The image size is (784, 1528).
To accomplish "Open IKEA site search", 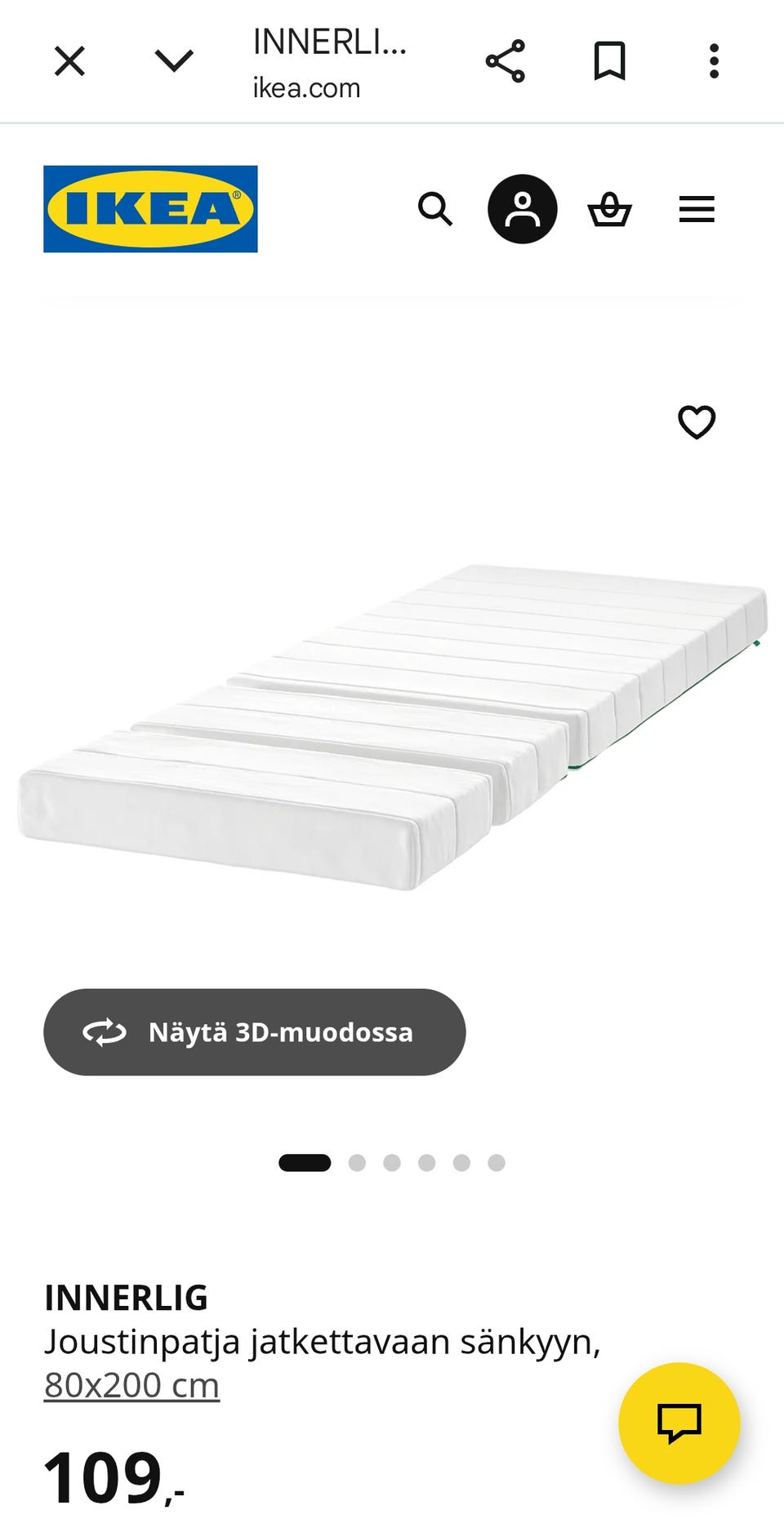I will click(434, 209).
